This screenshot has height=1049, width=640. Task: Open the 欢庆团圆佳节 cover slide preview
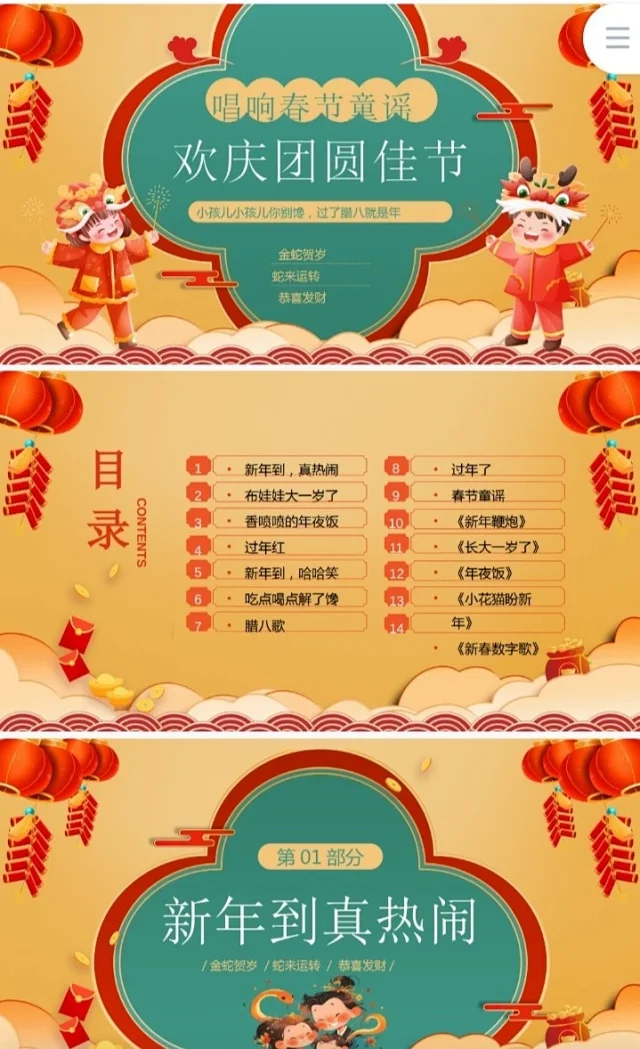click(320, 180)
